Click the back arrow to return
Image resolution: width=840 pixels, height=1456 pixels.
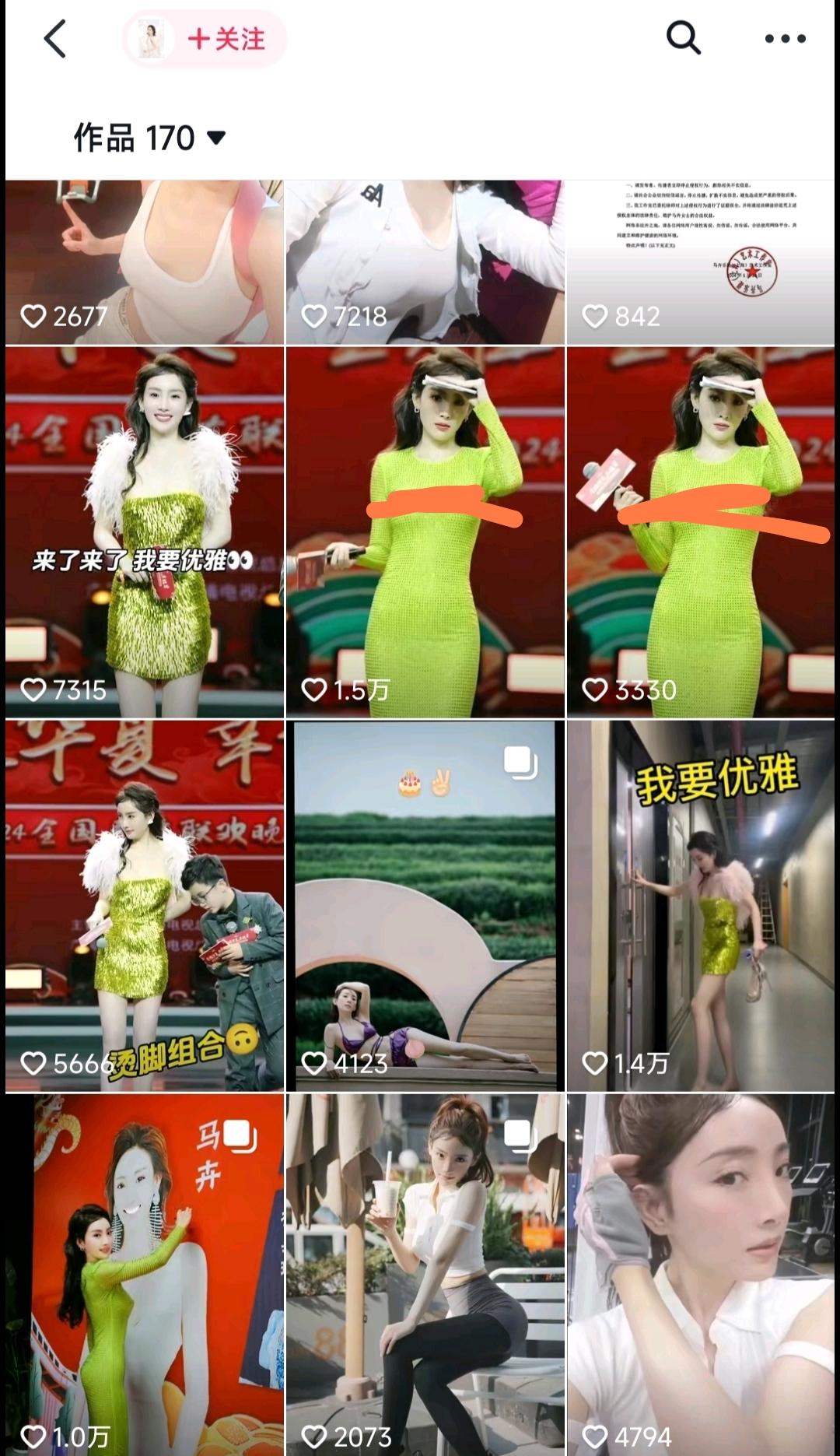pos(54,38)
